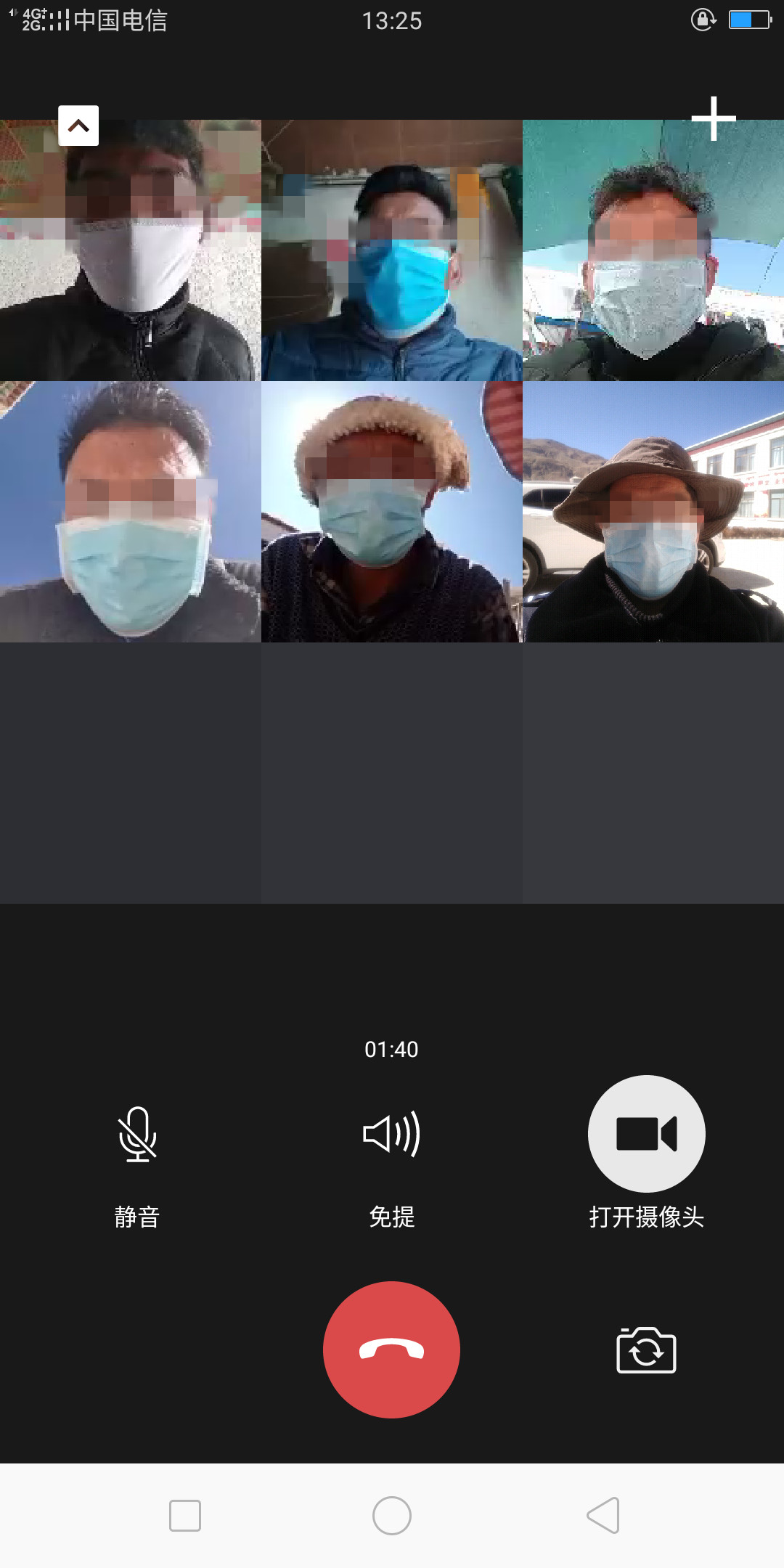Mute the microphone (静音)
This screenshot has width=784, height=1568.
tap(137, 1135)
